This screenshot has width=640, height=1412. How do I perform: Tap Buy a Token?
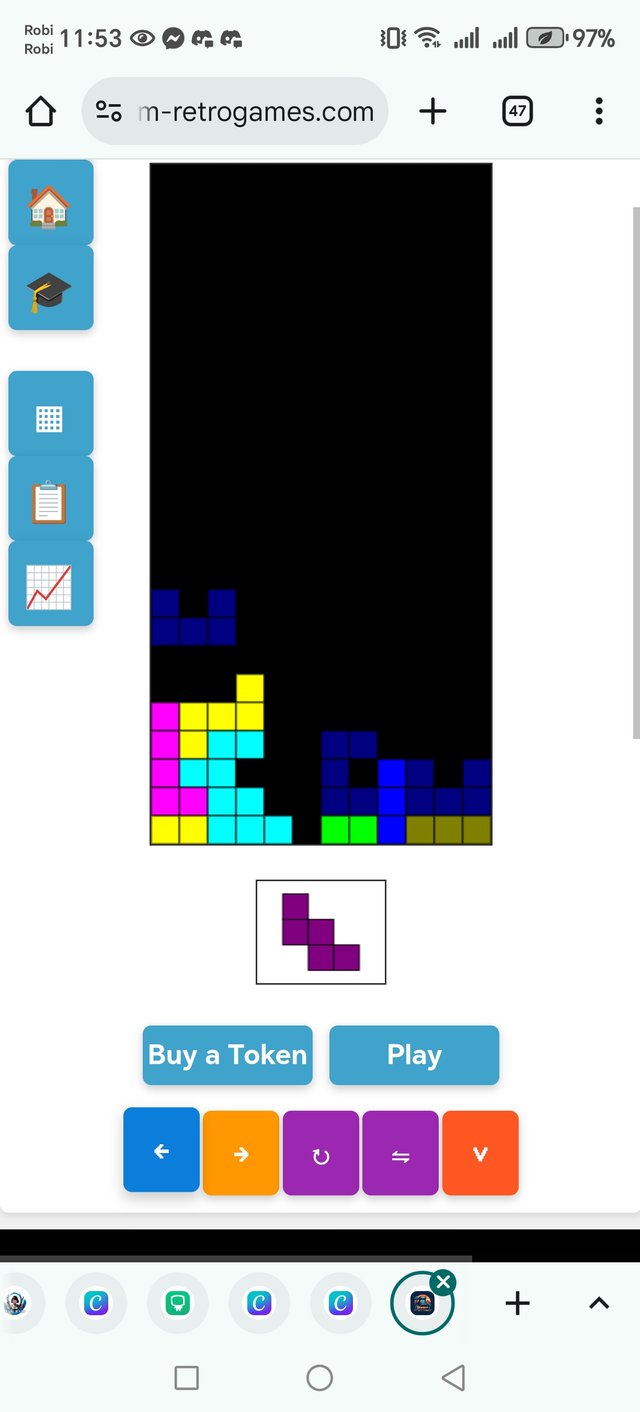tap(228, 1055)
